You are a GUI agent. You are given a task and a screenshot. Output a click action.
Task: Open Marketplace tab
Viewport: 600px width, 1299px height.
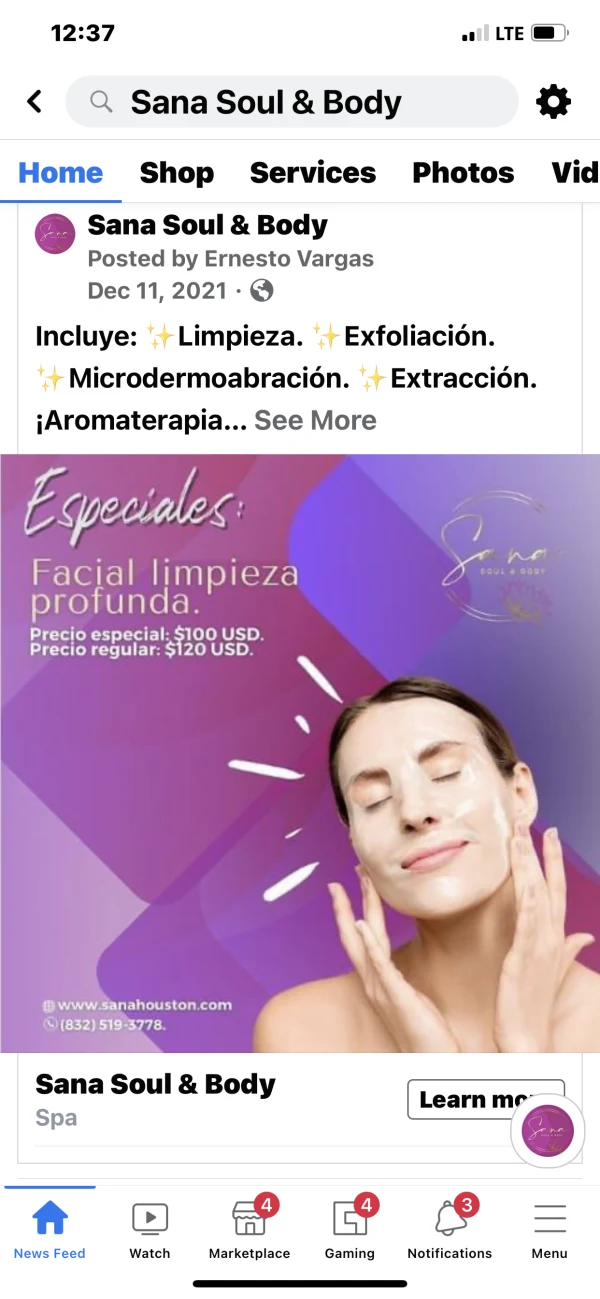[x=249, y=1230]
